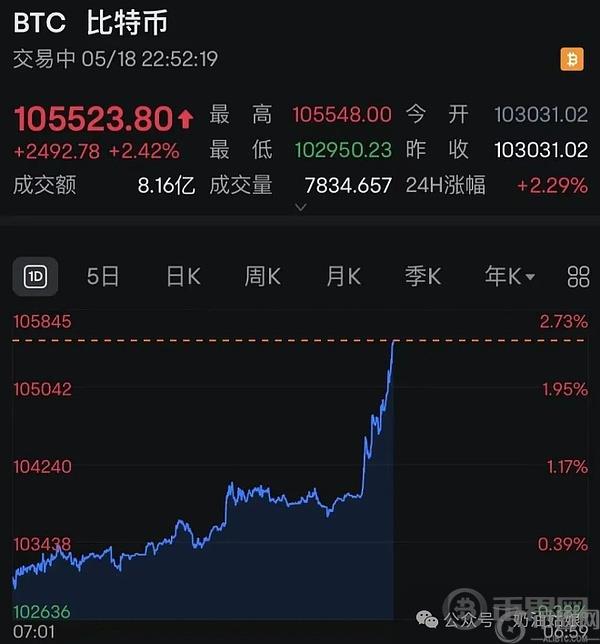Expand more quote details below 成交量
Image resolution: width=600 pixels, height=644 pixels.
tap(300, 208)
